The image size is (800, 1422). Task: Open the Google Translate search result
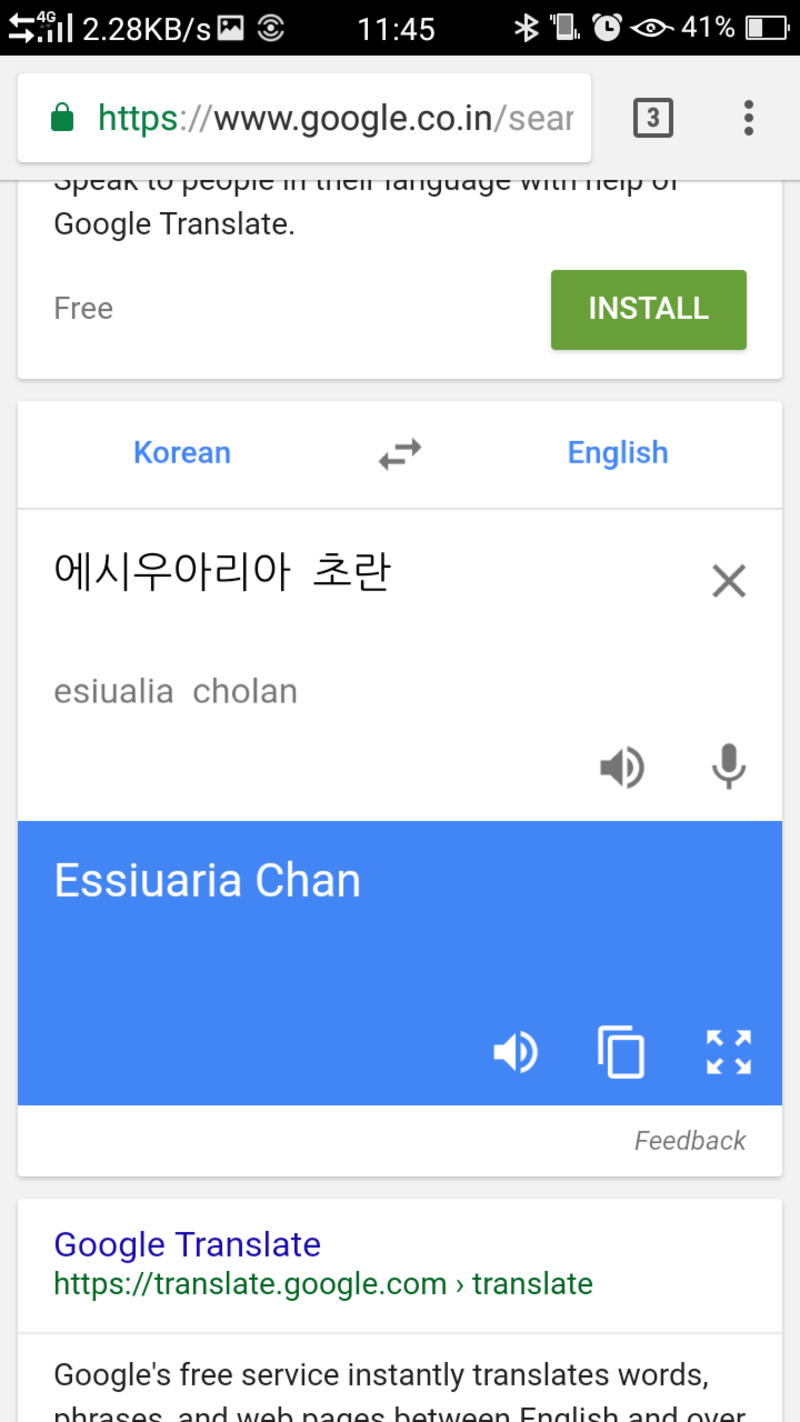pos(187,1245)
